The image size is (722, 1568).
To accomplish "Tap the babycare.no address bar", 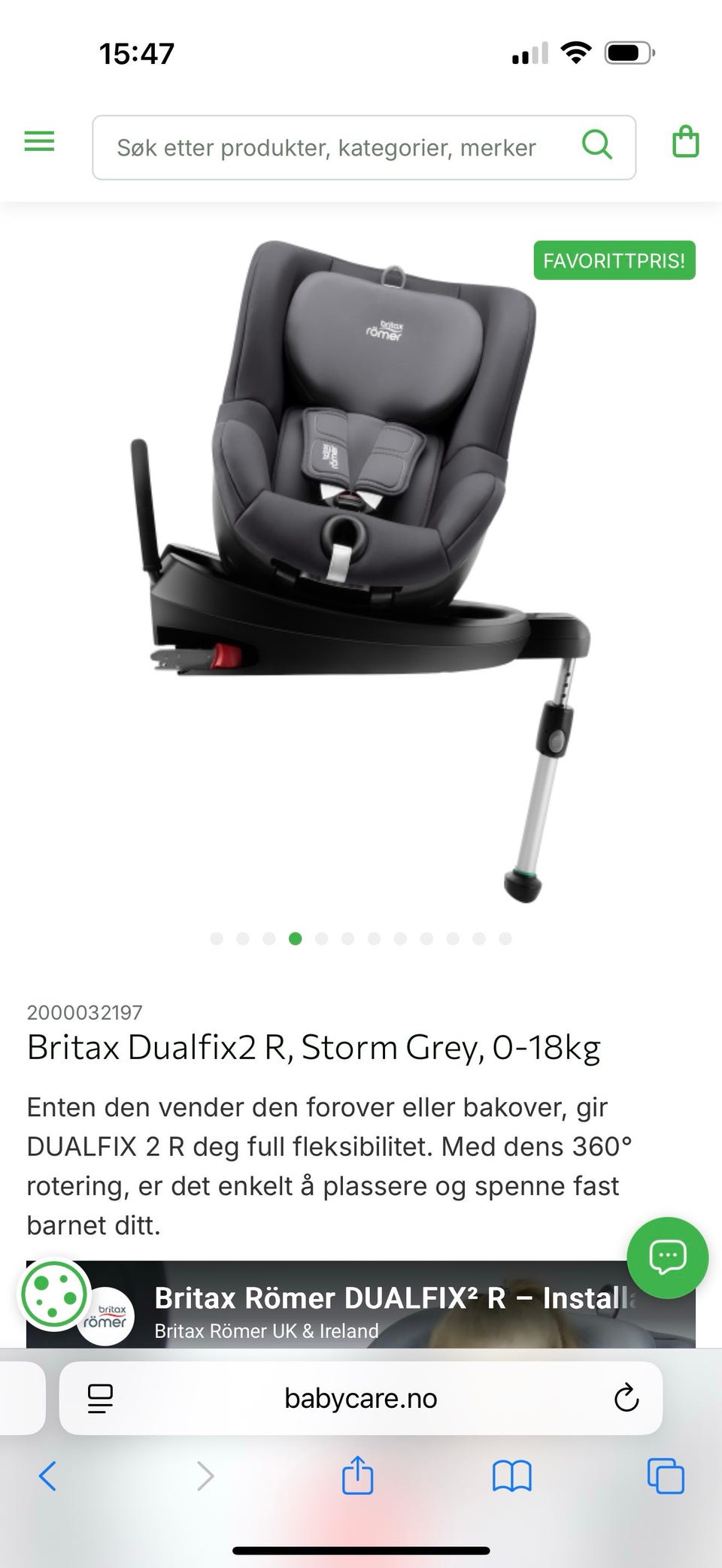I will (361, 1398).
